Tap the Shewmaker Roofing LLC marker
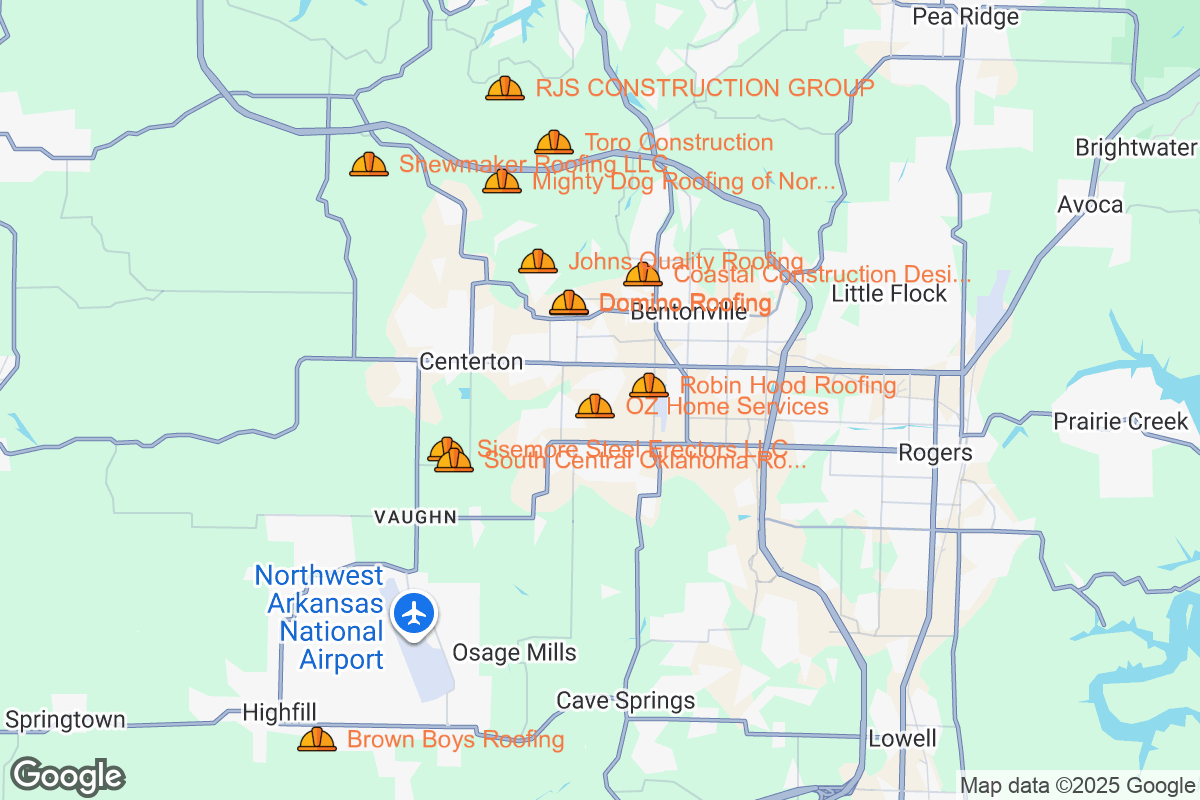The width and height of the screenshot is (1200, 800). pos(369,165)
